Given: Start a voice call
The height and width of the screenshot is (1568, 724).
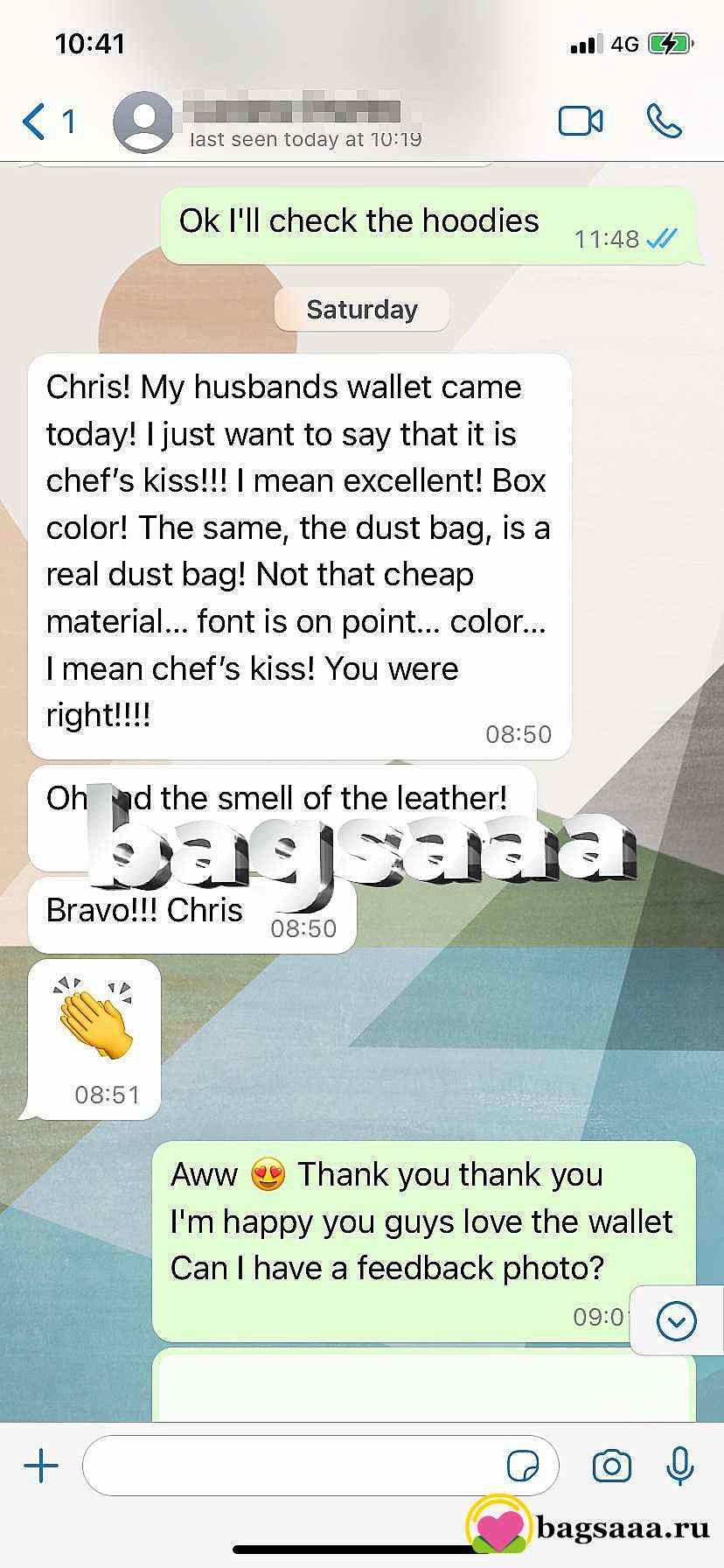Looking at the screenshot, I should pos(664,122).
